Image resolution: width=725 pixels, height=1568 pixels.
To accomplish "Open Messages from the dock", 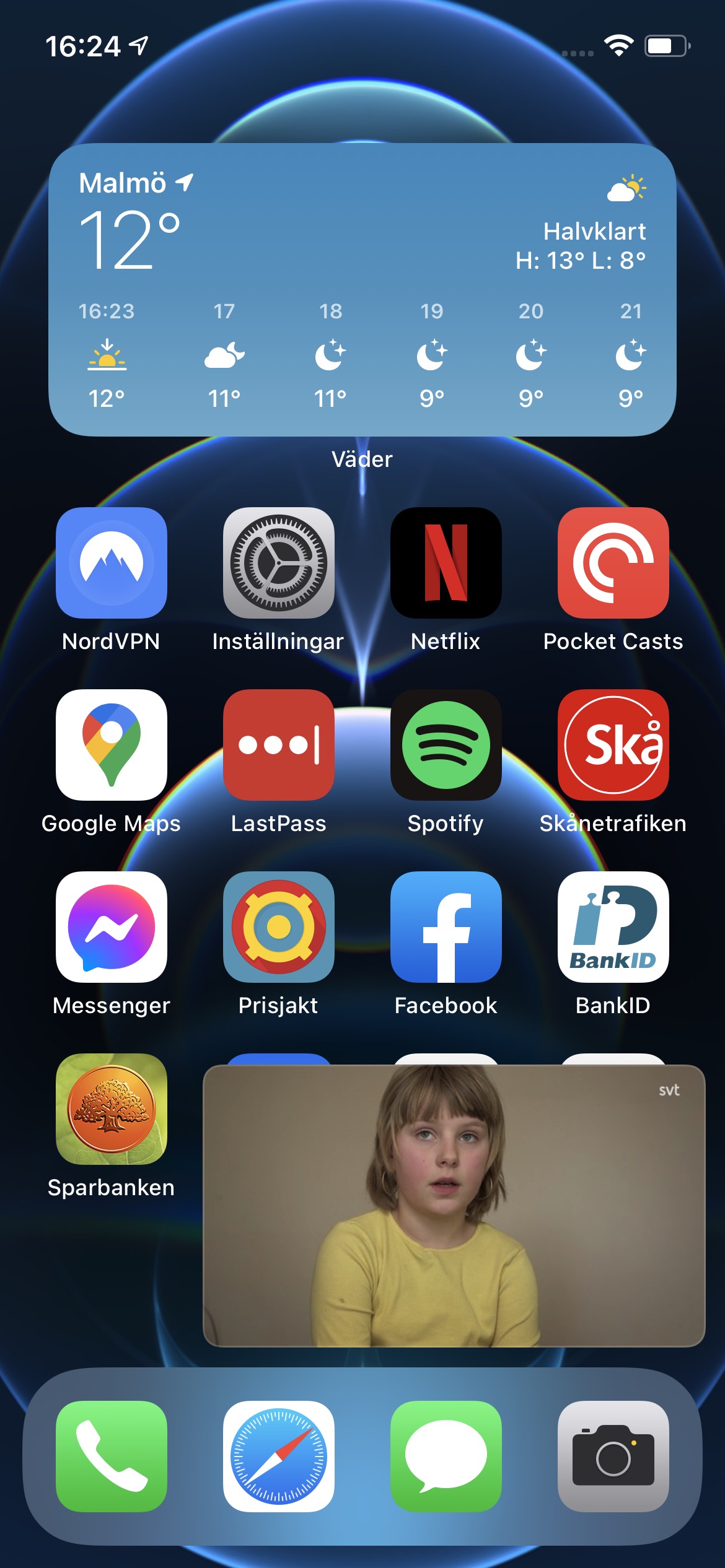I will 446,1456.
